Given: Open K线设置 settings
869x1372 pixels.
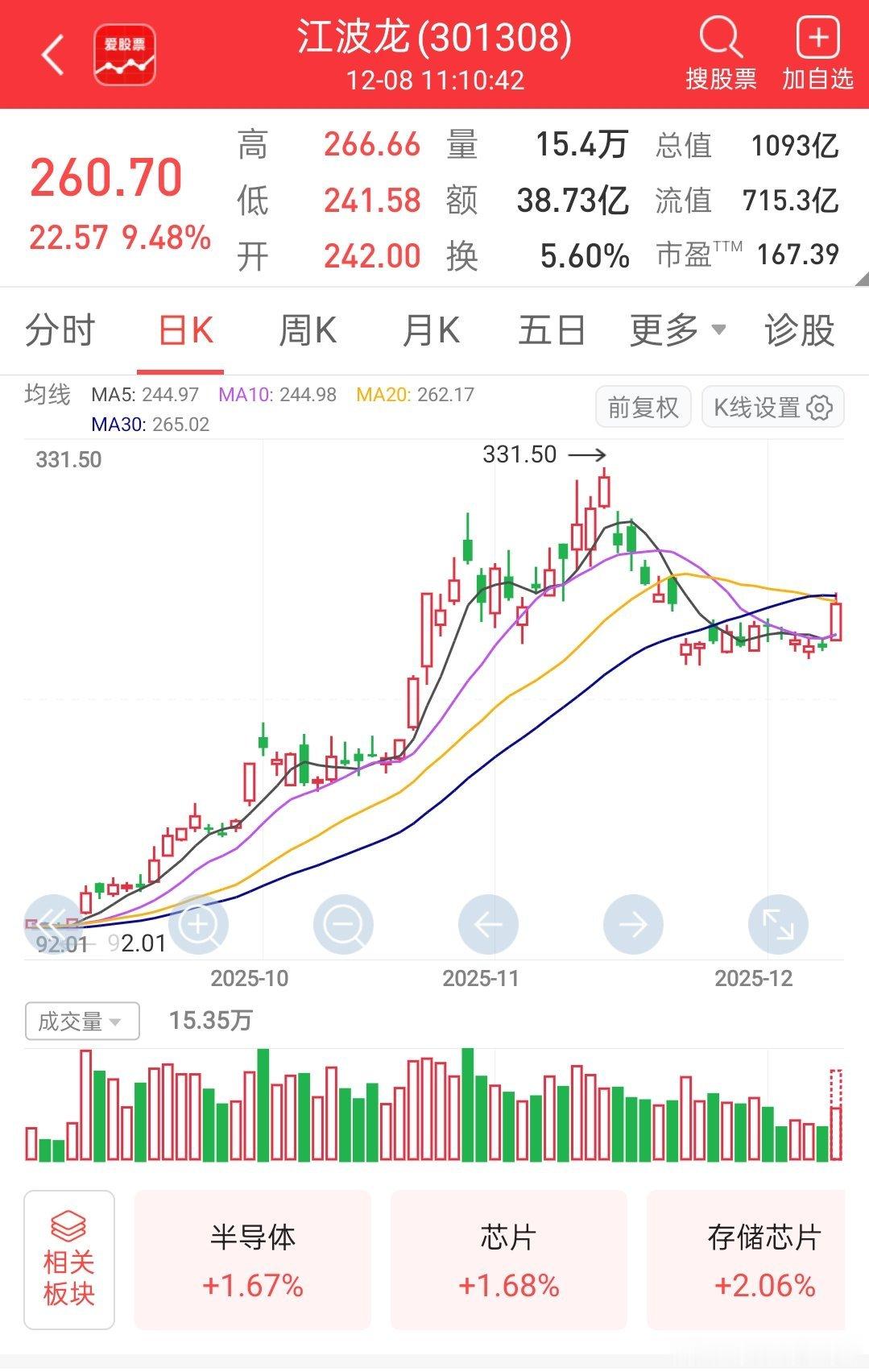Looking at the screenshot, I should tap(773, 407).
